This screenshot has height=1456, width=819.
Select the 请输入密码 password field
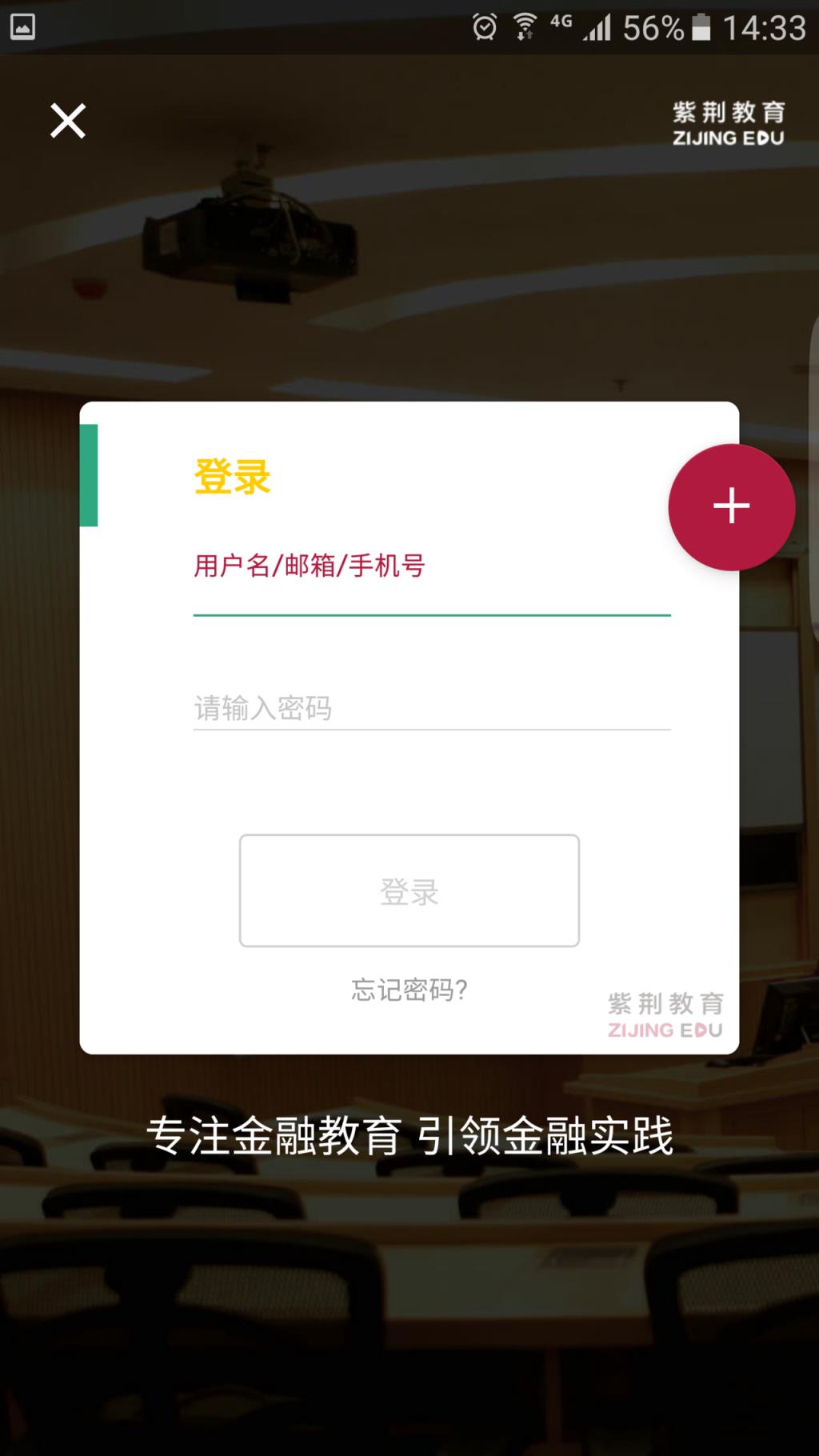[432, 709]
